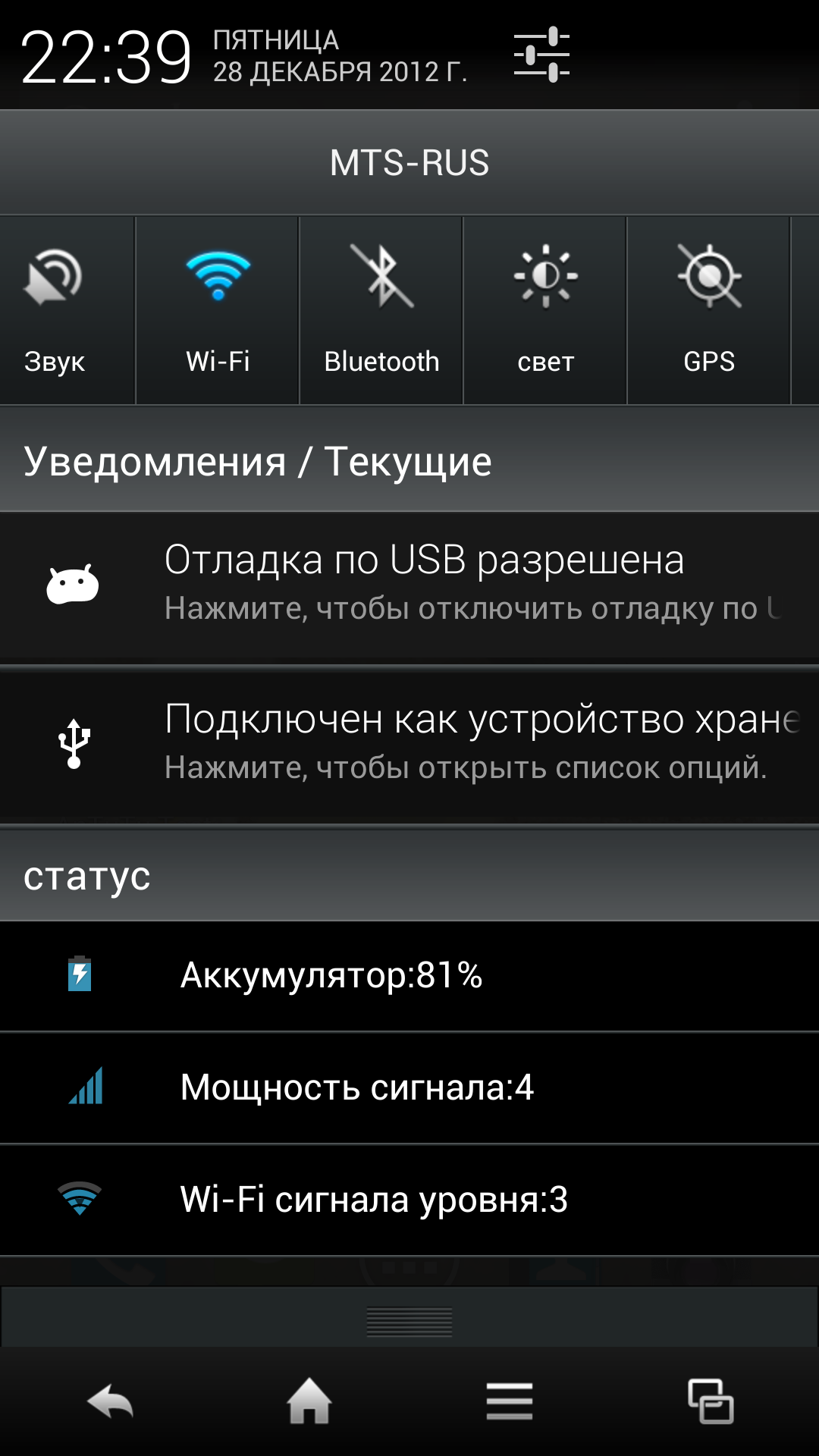Show recent apps
This screenshot has width=819, height=1456.
711,1401
